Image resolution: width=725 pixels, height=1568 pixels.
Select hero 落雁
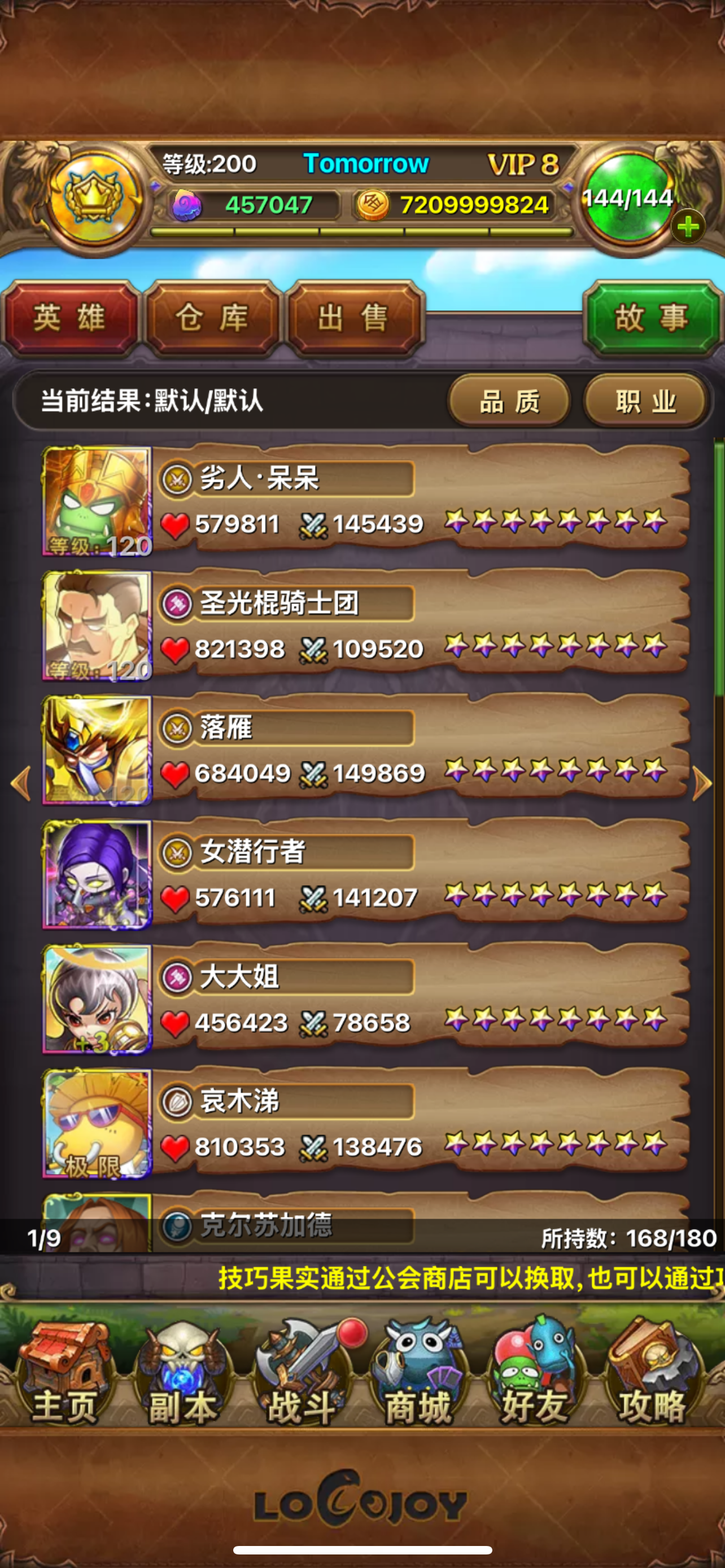tap(365, 751)
